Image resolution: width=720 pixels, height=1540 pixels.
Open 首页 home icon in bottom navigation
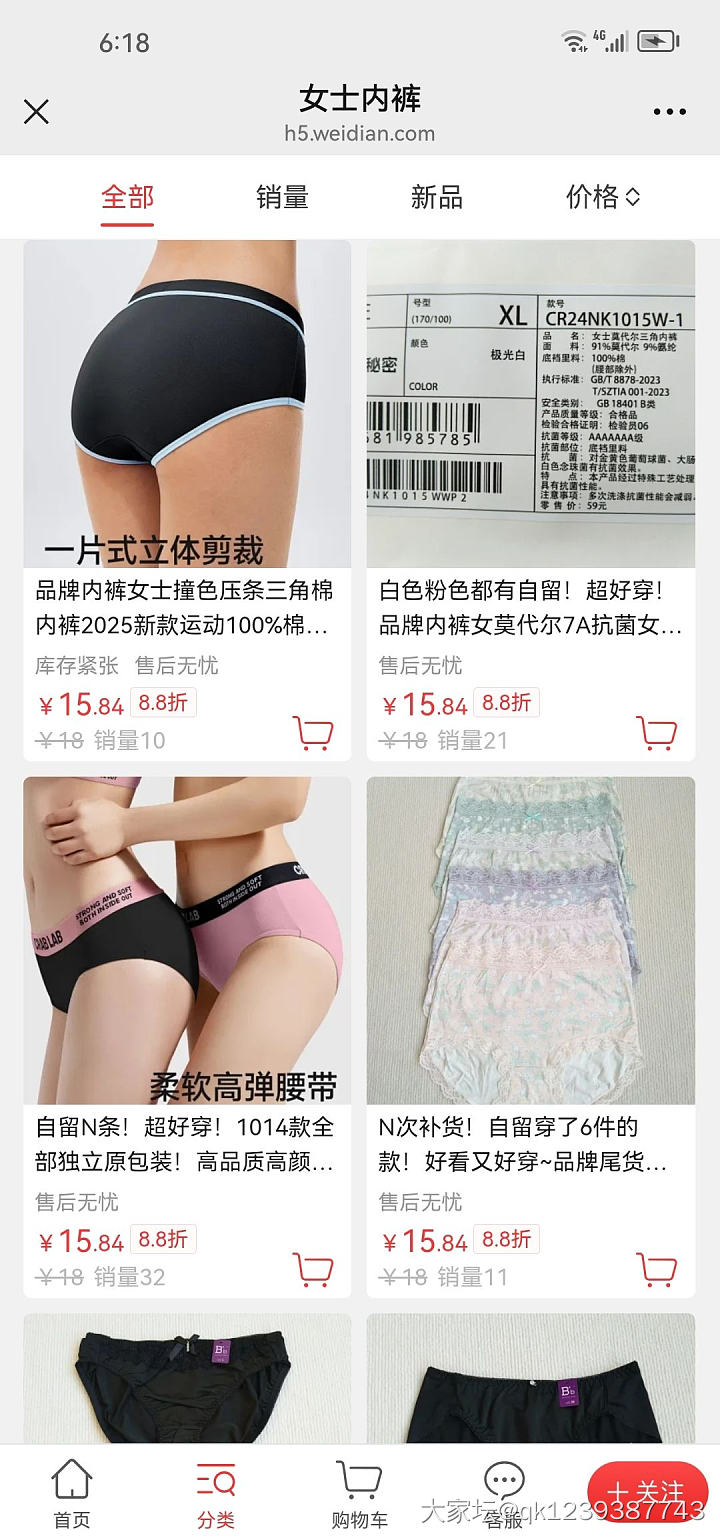click(69, 1490)
